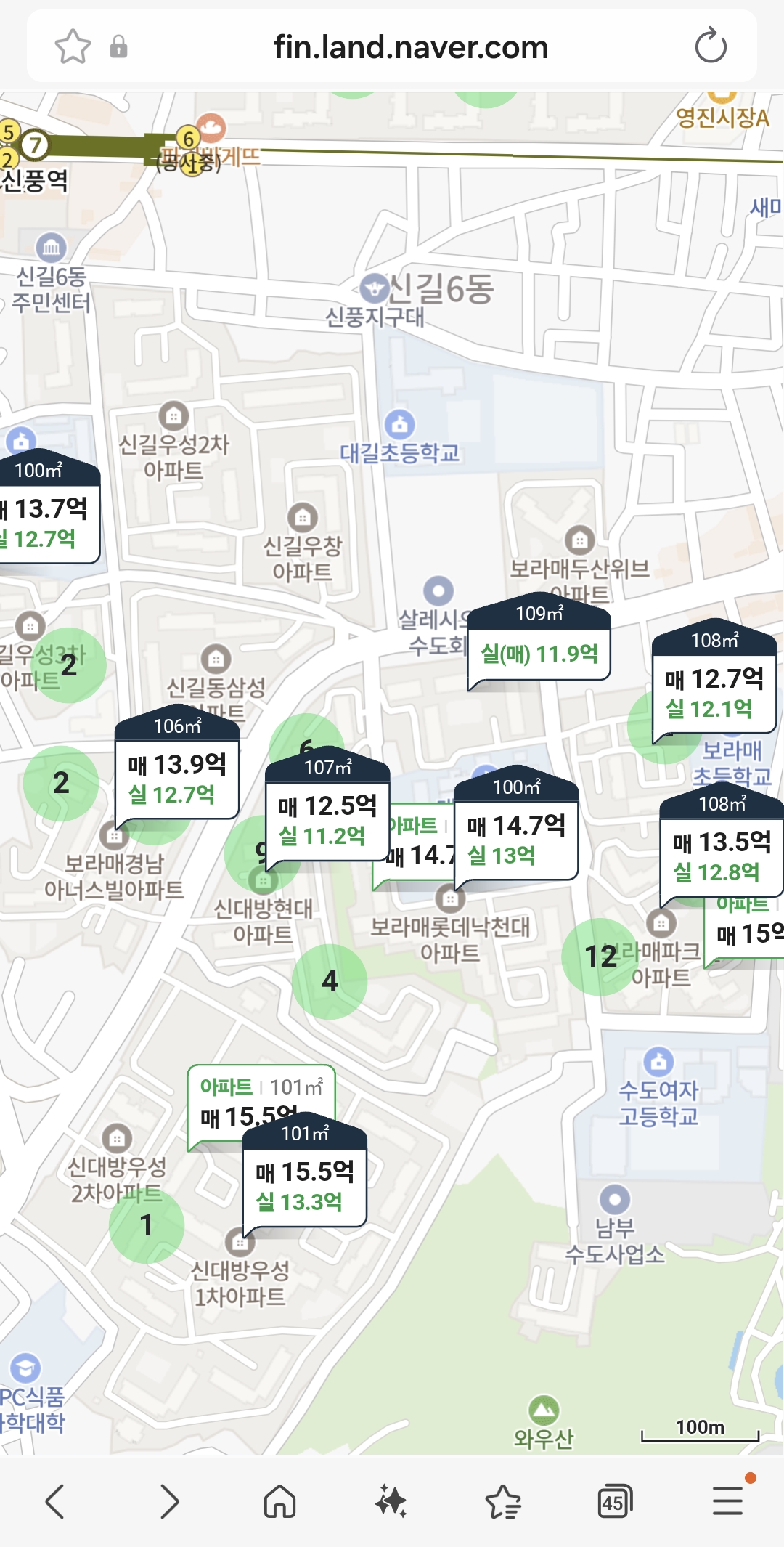Reload the fin.land.naver.com page
784x1547 pixels.
pyautogui.click(x=710, y=46)
